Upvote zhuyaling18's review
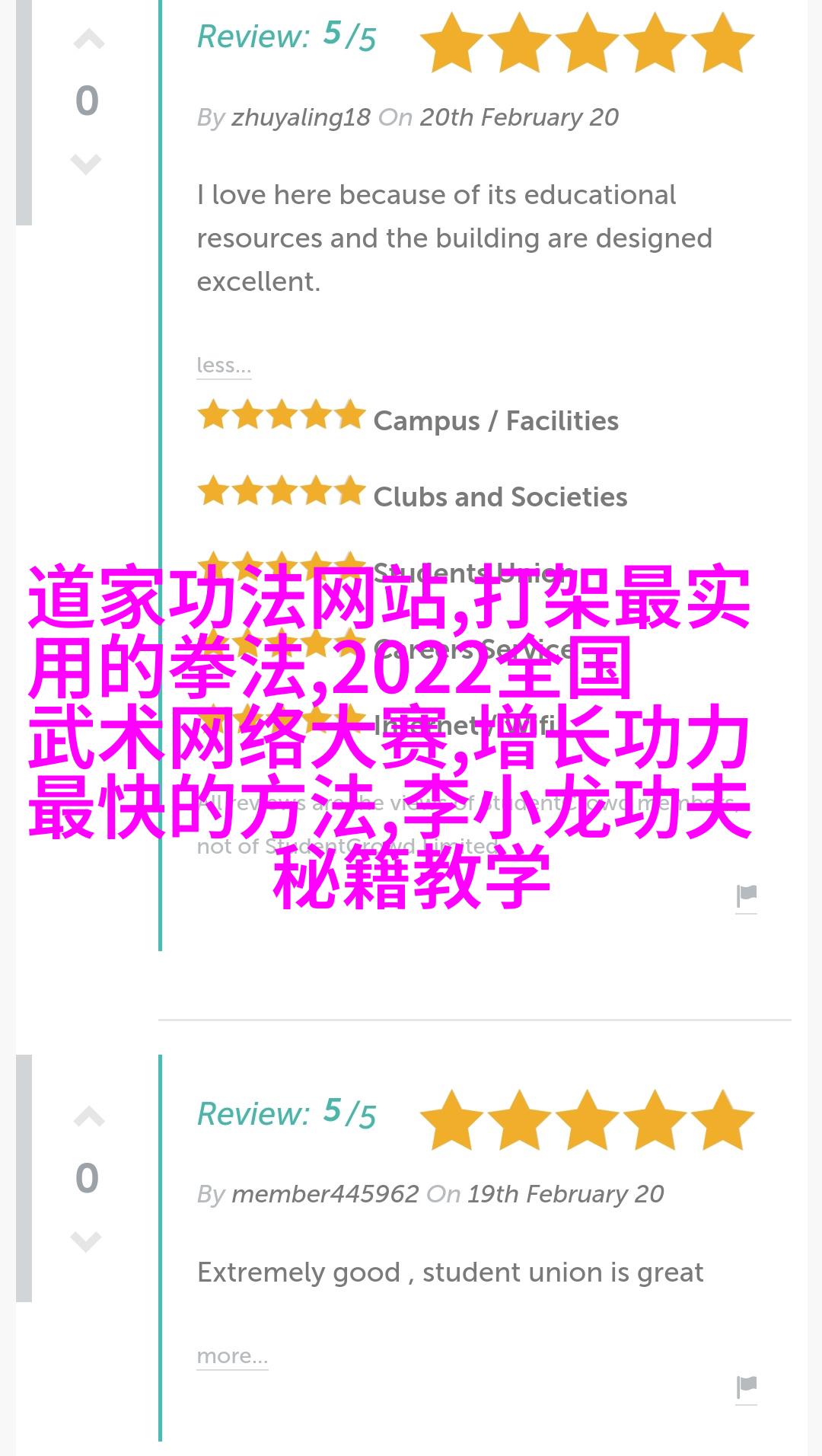822x1456 pixels. coord(88,40)
